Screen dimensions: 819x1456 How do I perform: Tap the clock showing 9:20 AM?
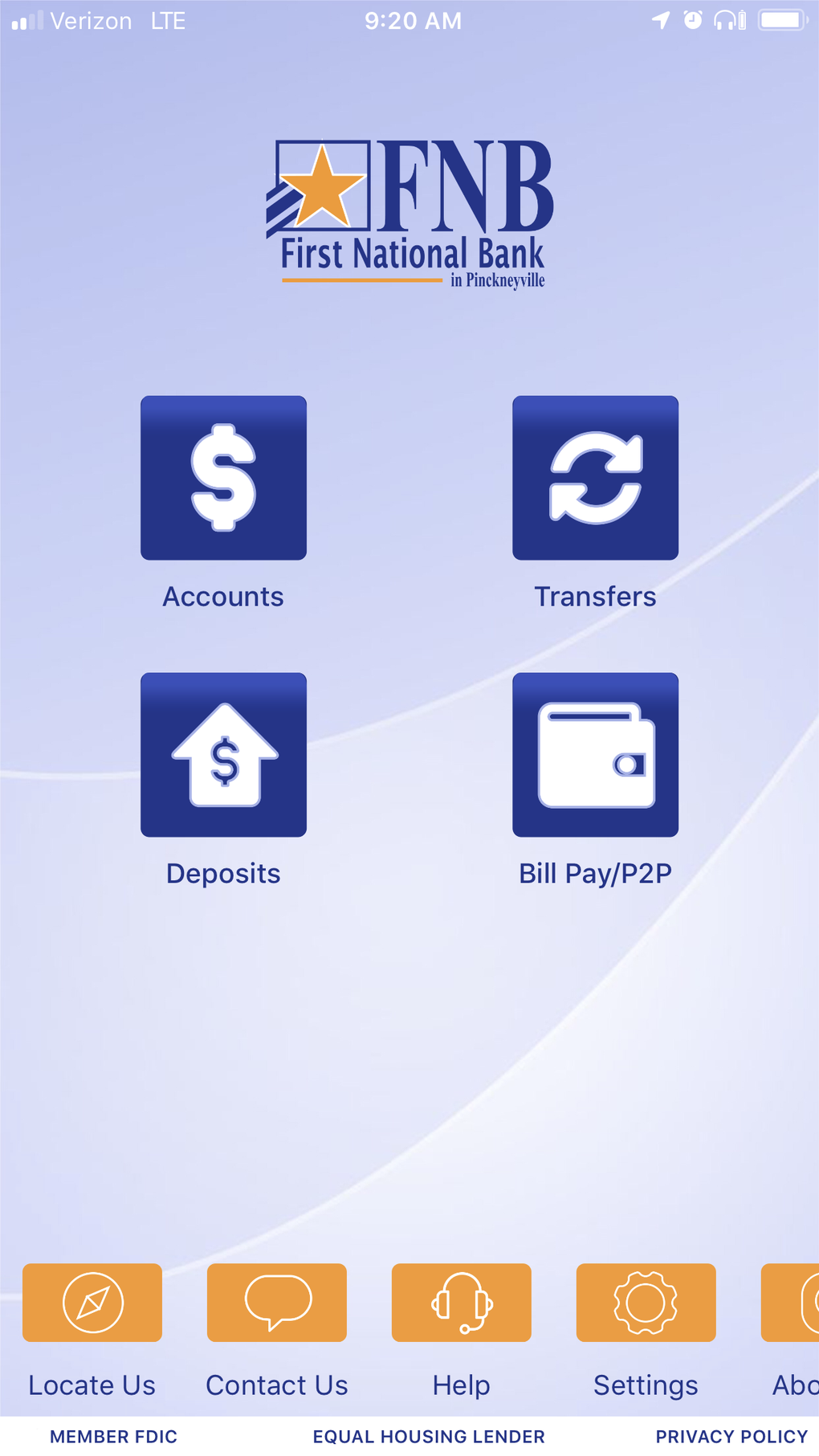(413, 20)
